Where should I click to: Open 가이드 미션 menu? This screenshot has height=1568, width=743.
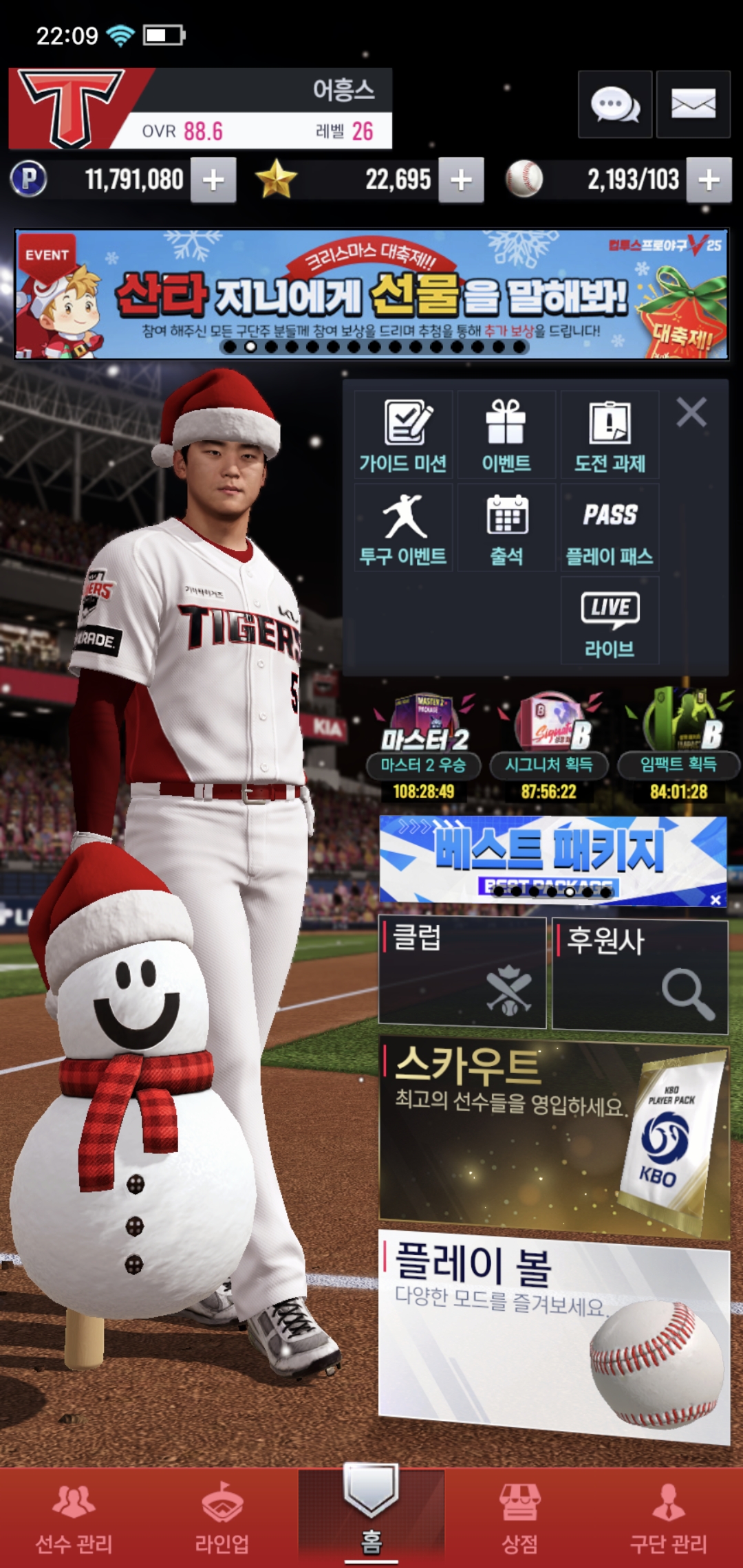coord(403,435)
